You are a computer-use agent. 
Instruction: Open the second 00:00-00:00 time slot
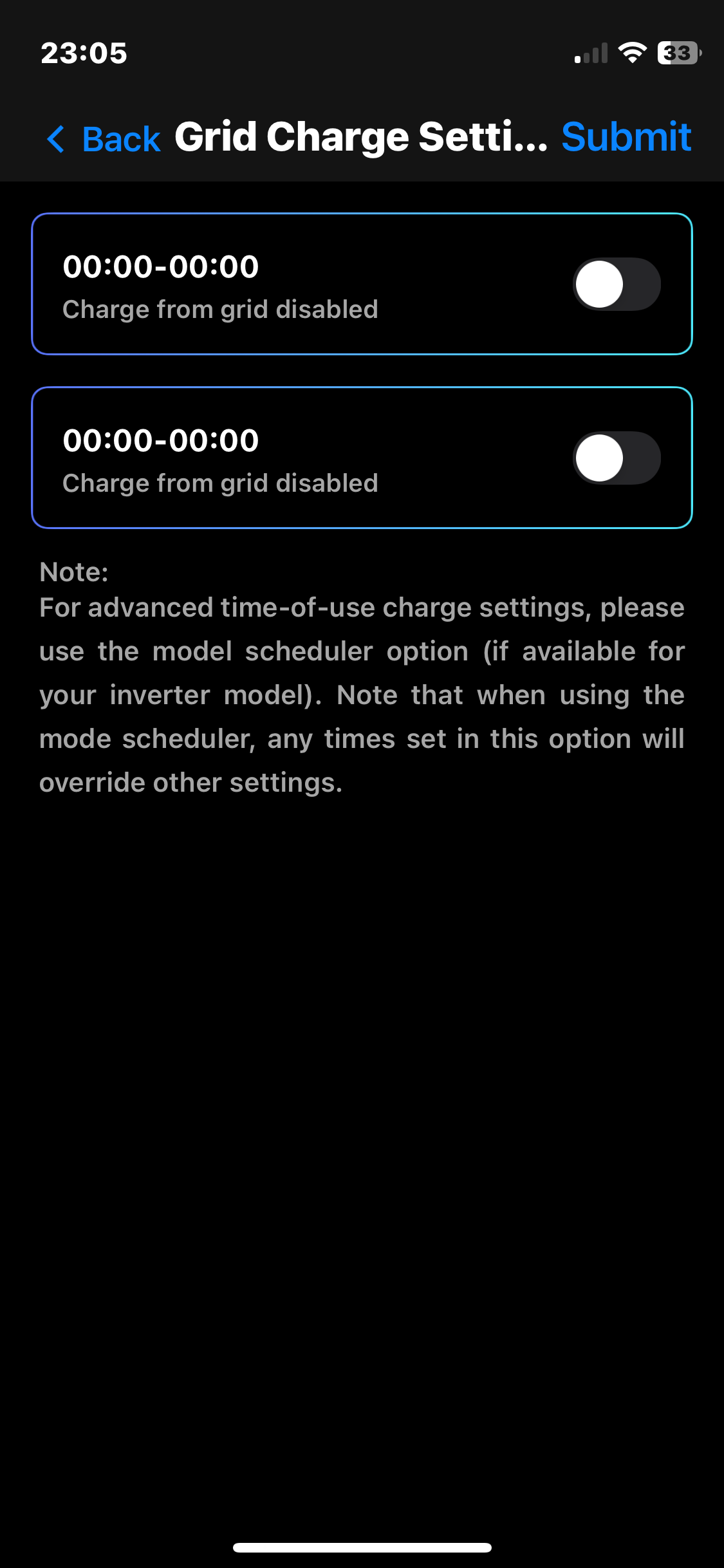[161, 440]
